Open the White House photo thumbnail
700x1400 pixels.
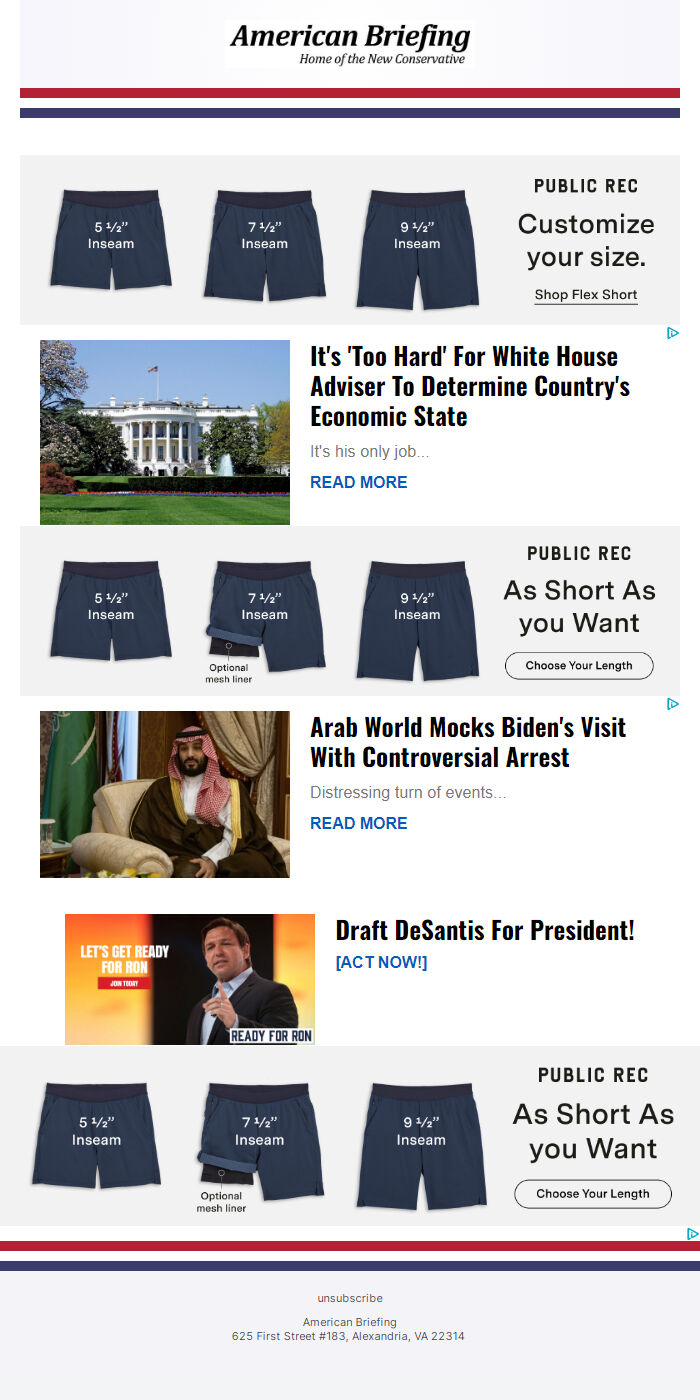165,432
